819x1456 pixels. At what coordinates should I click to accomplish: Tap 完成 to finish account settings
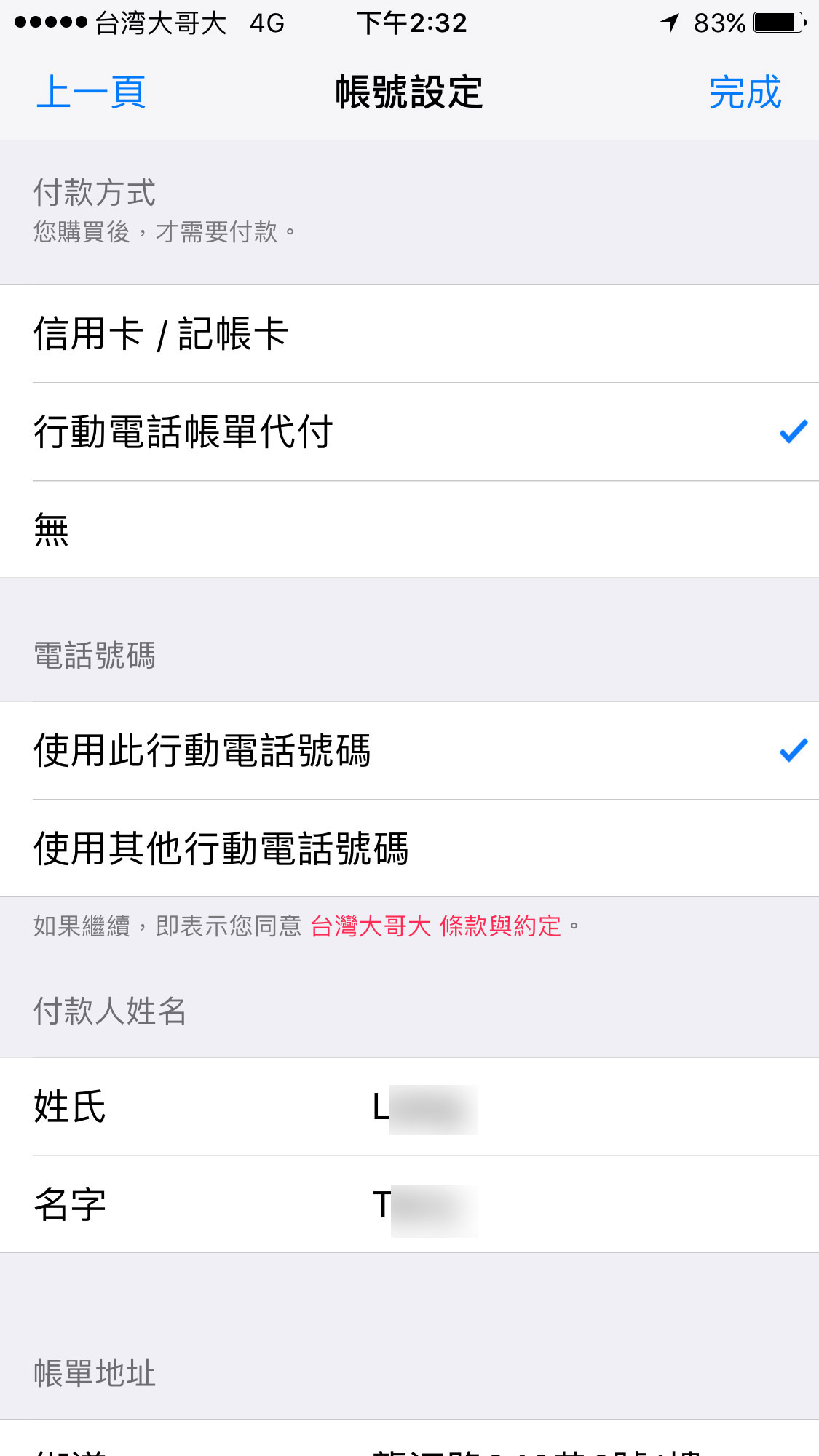(x=745, y=92)
